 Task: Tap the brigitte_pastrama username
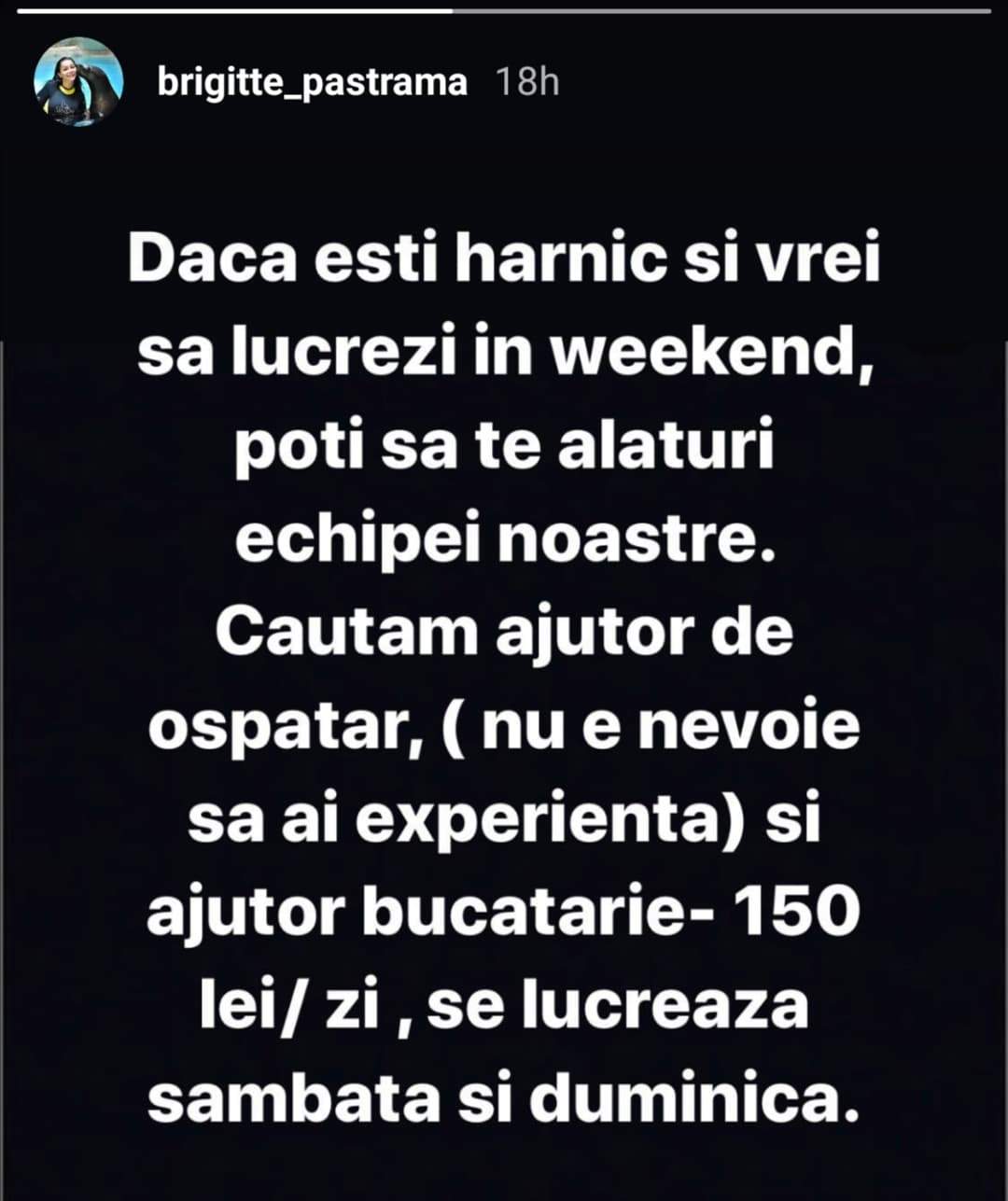[x=312, y=82]
